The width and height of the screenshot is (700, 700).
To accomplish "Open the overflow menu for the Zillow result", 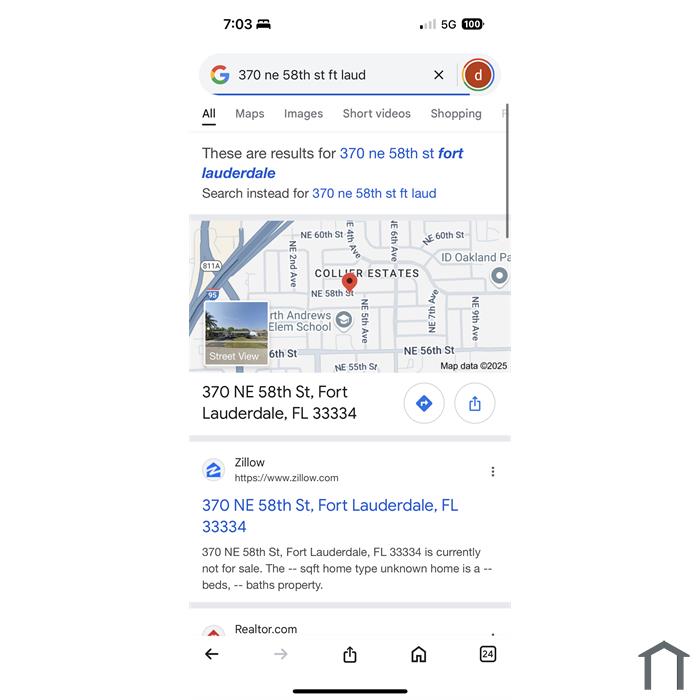I will pyautogui.click(x=492, y=472).
